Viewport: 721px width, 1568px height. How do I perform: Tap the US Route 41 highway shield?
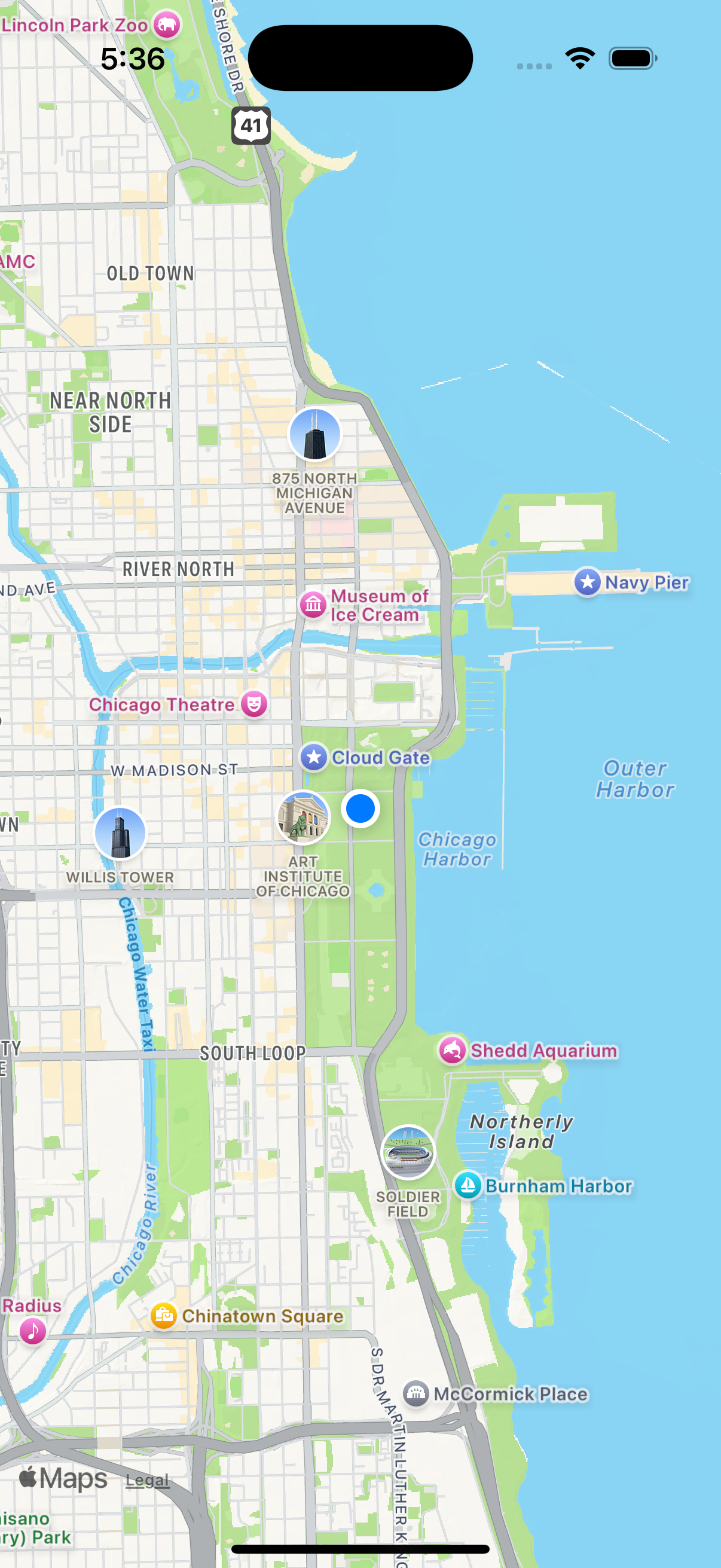(251, 126)
